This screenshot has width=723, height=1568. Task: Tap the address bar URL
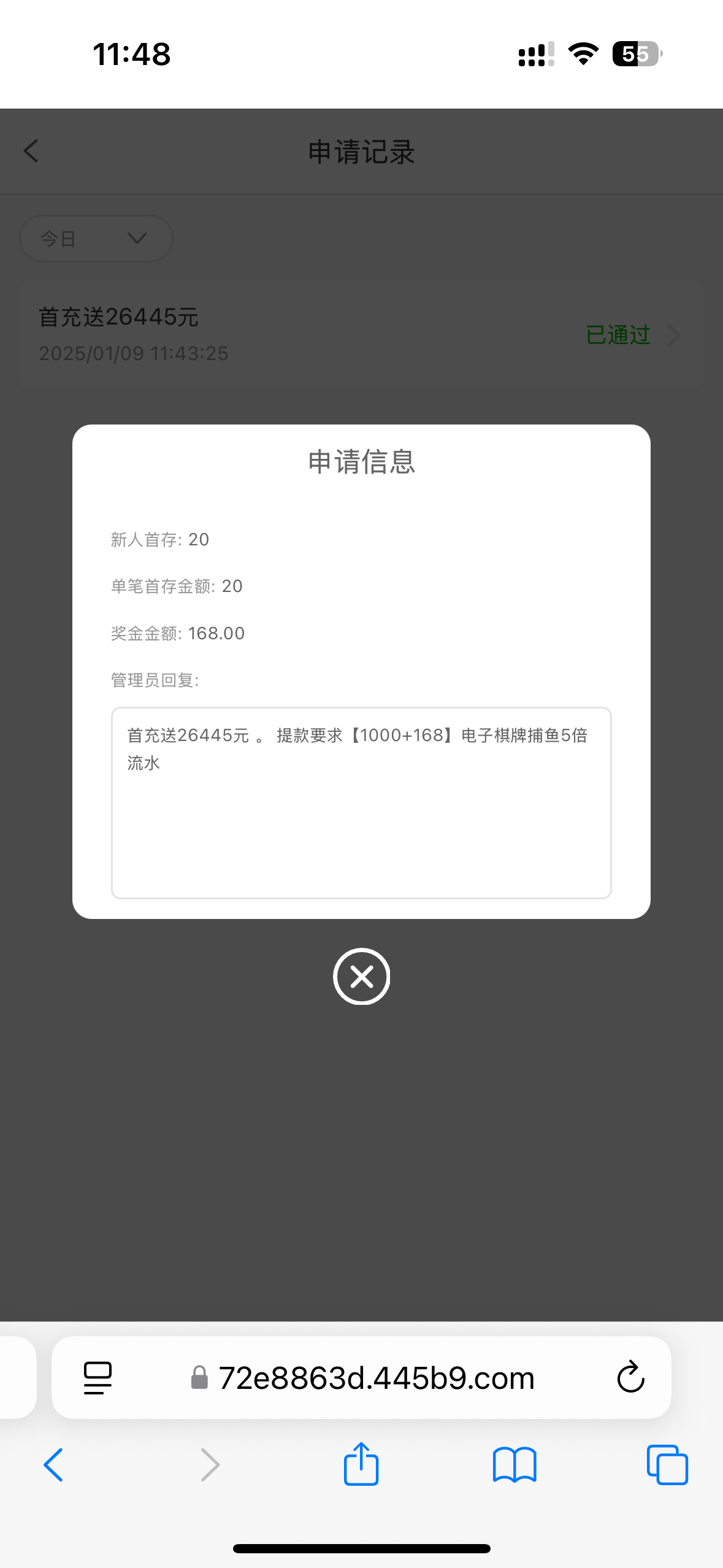pos(376,1378)
